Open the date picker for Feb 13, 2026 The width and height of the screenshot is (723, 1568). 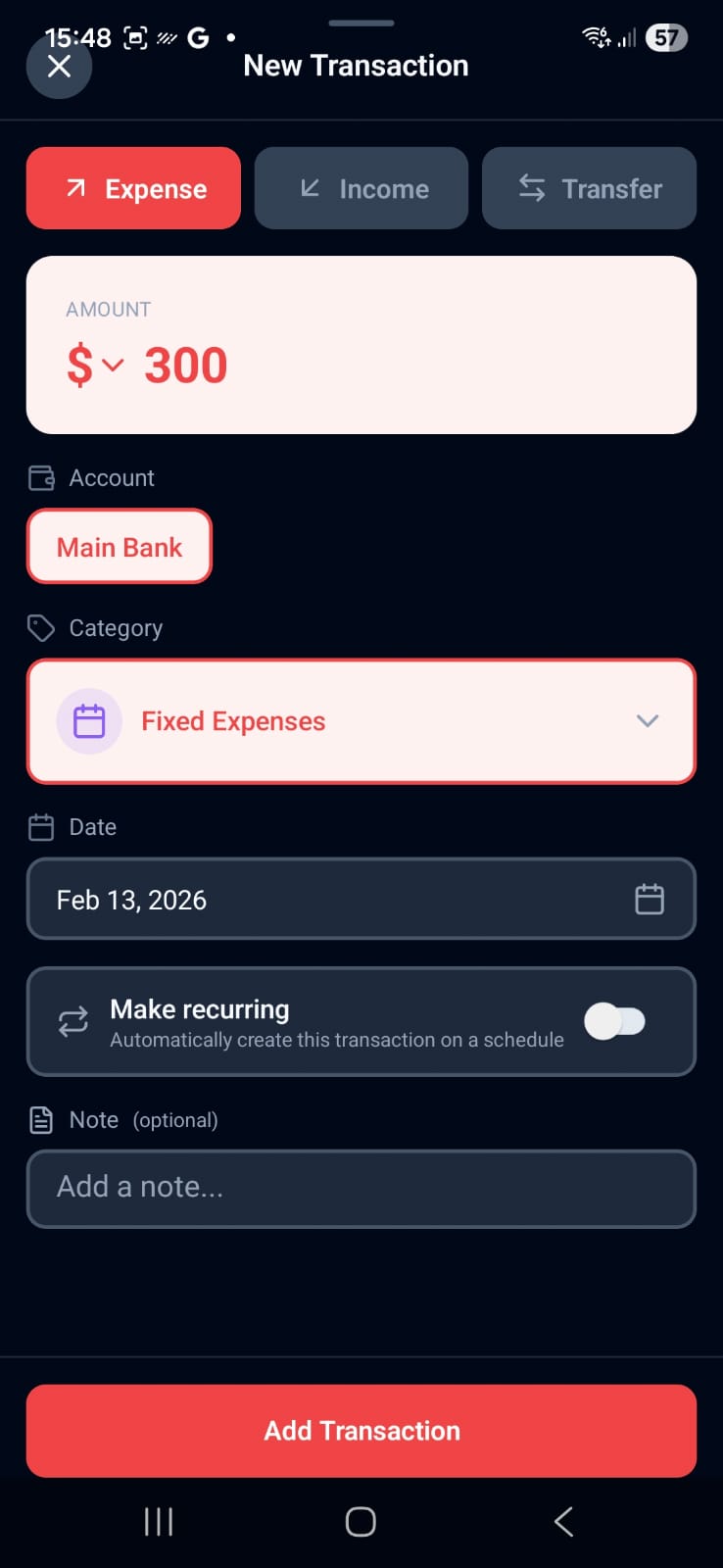[x=361, y=900]
